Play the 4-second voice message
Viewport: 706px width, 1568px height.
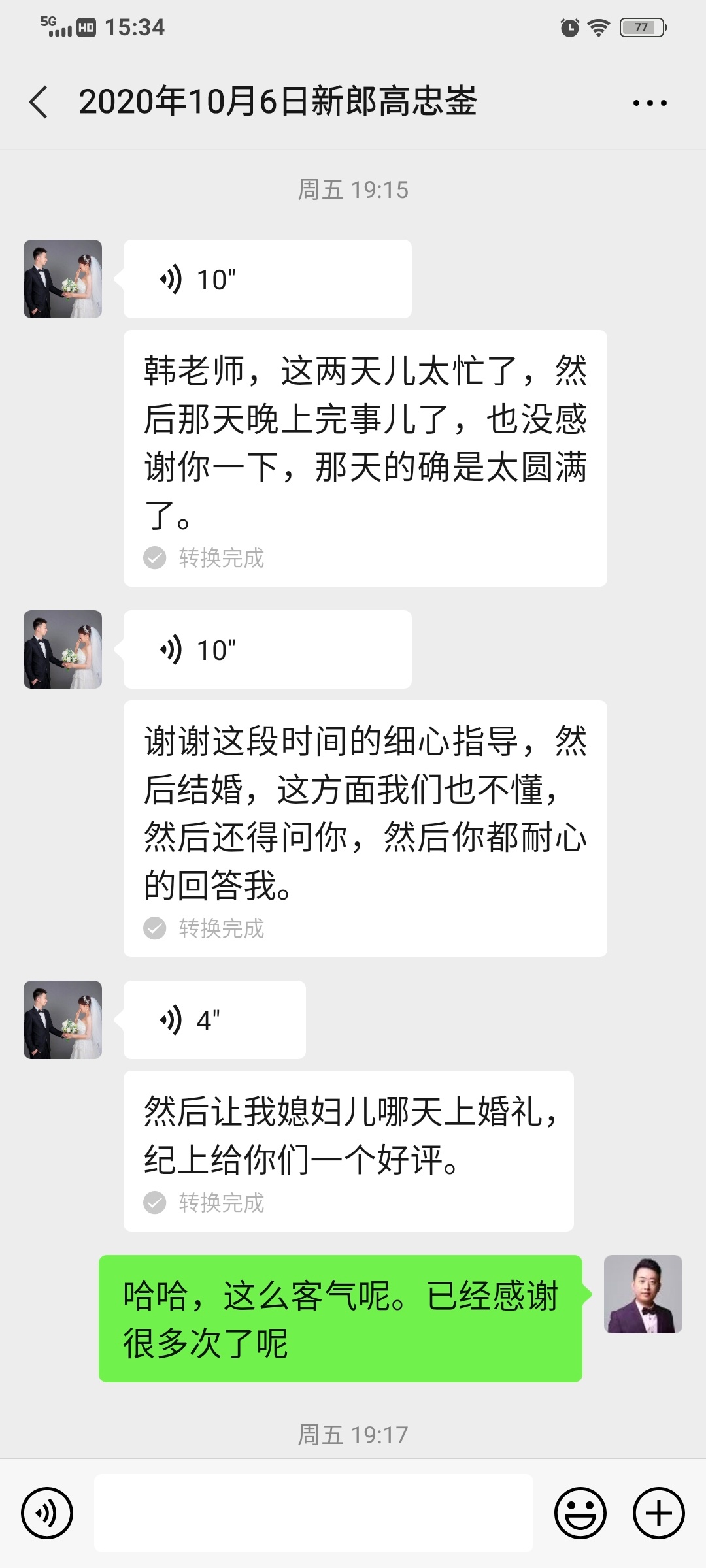coord(214,1020)
